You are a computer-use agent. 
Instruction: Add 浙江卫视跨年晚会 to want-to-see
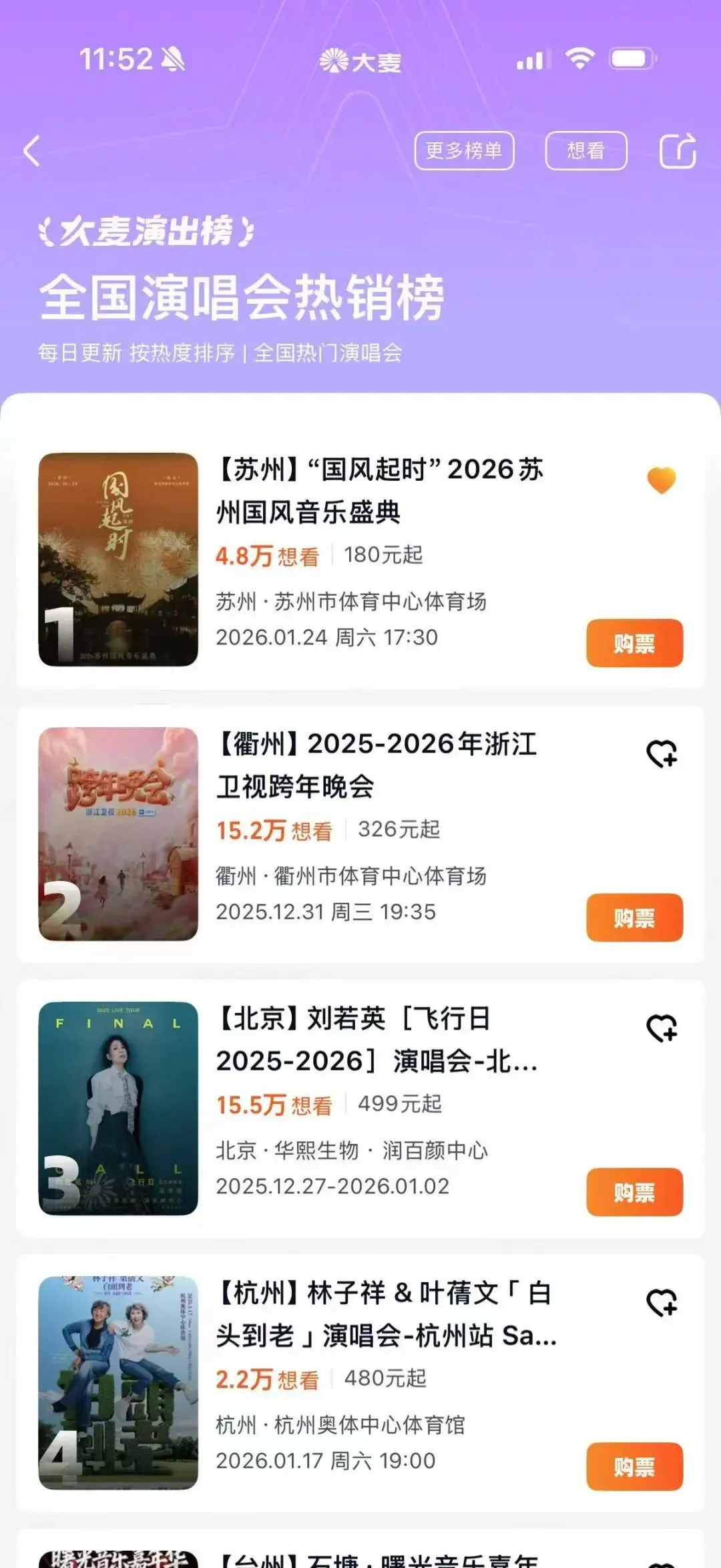662,754
